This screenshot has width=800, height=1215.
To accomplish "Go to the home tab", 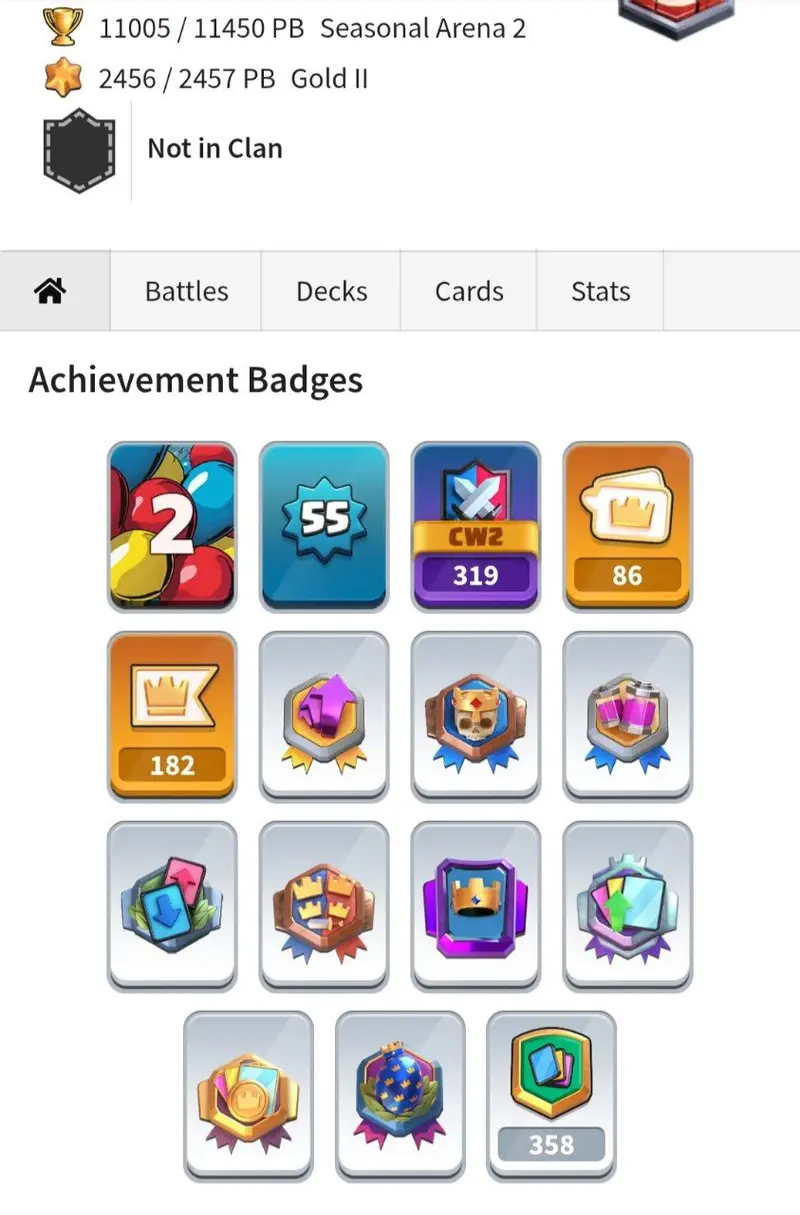I will point(50,291).
